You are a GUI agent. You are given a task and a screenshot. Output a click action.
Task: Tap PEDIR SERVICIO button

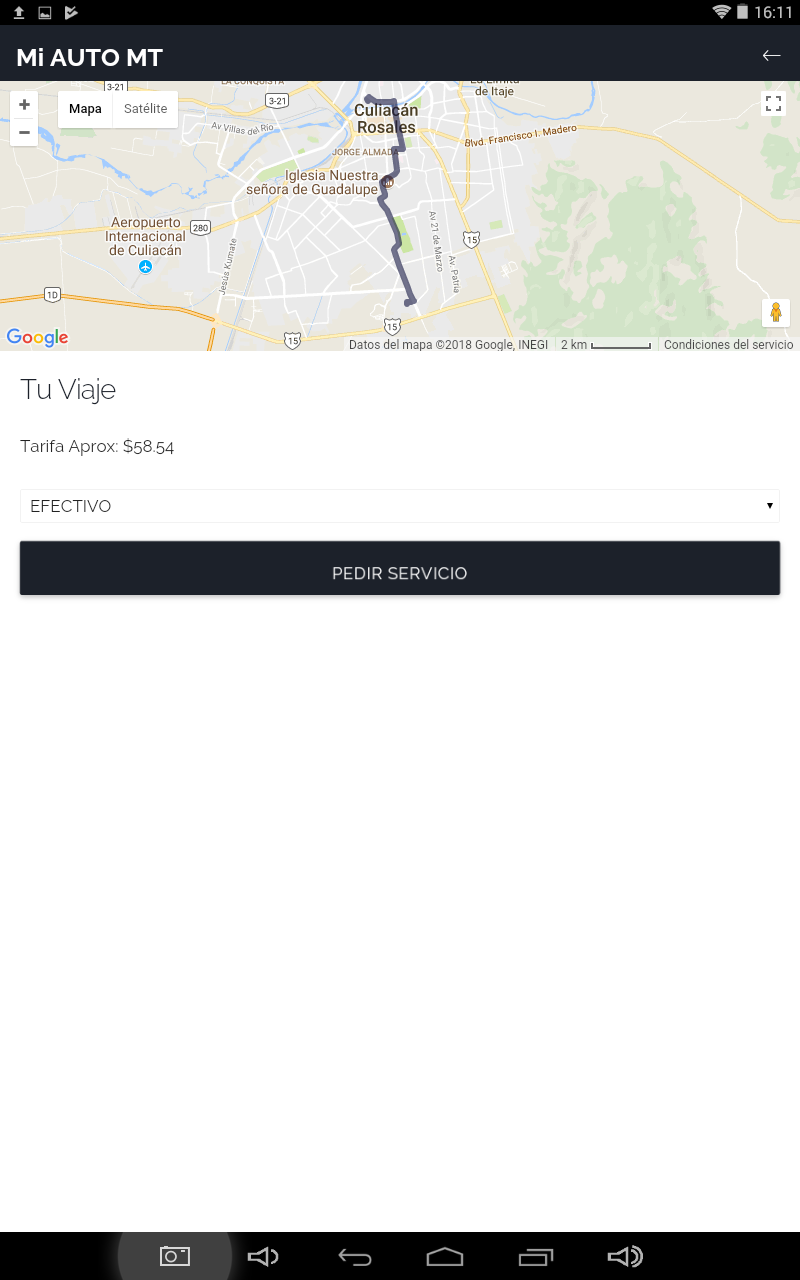pyautogui.click(x=400, y=573)
